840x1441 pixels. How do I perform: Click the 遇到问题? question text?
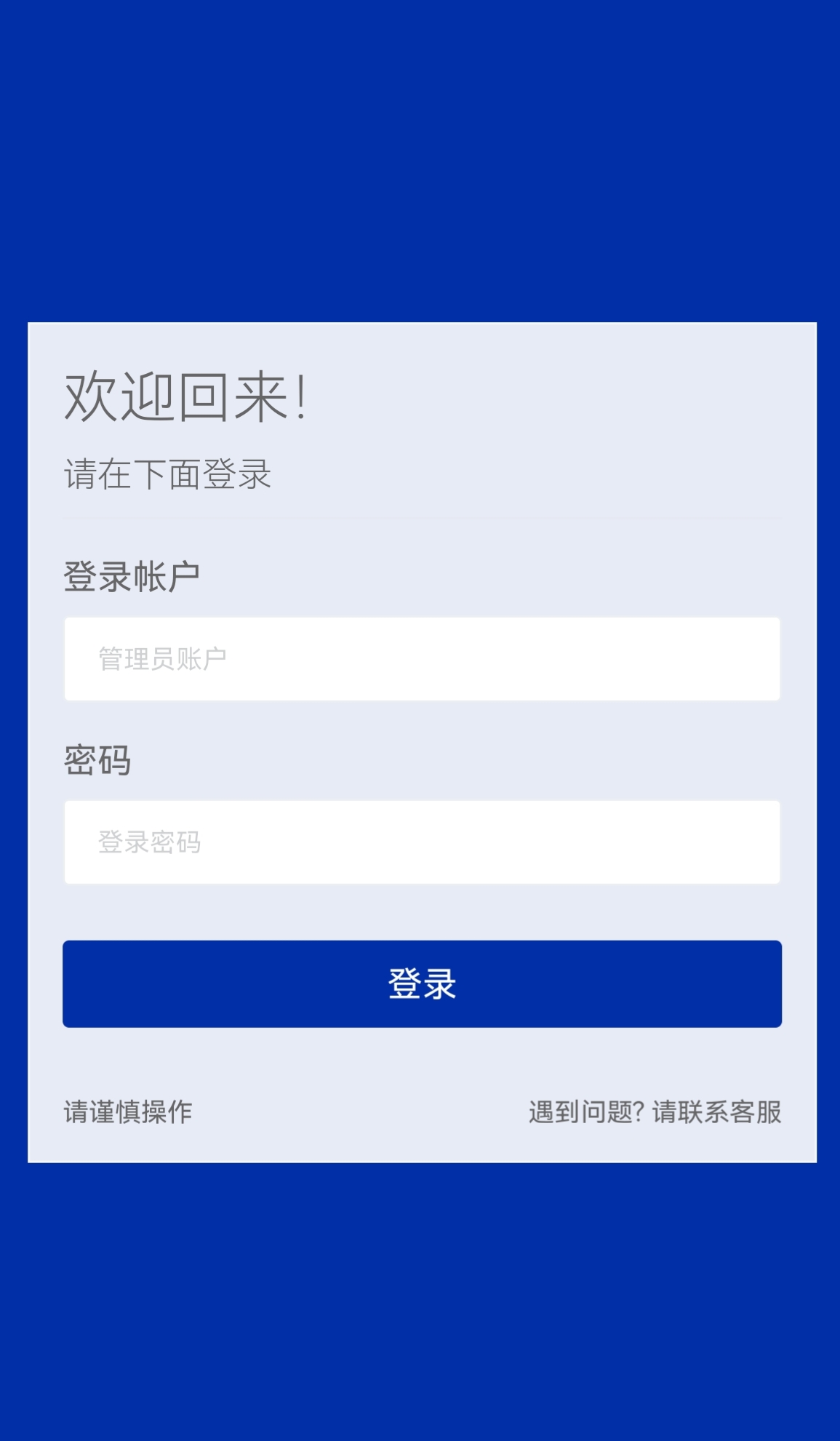coord(585,1112)
